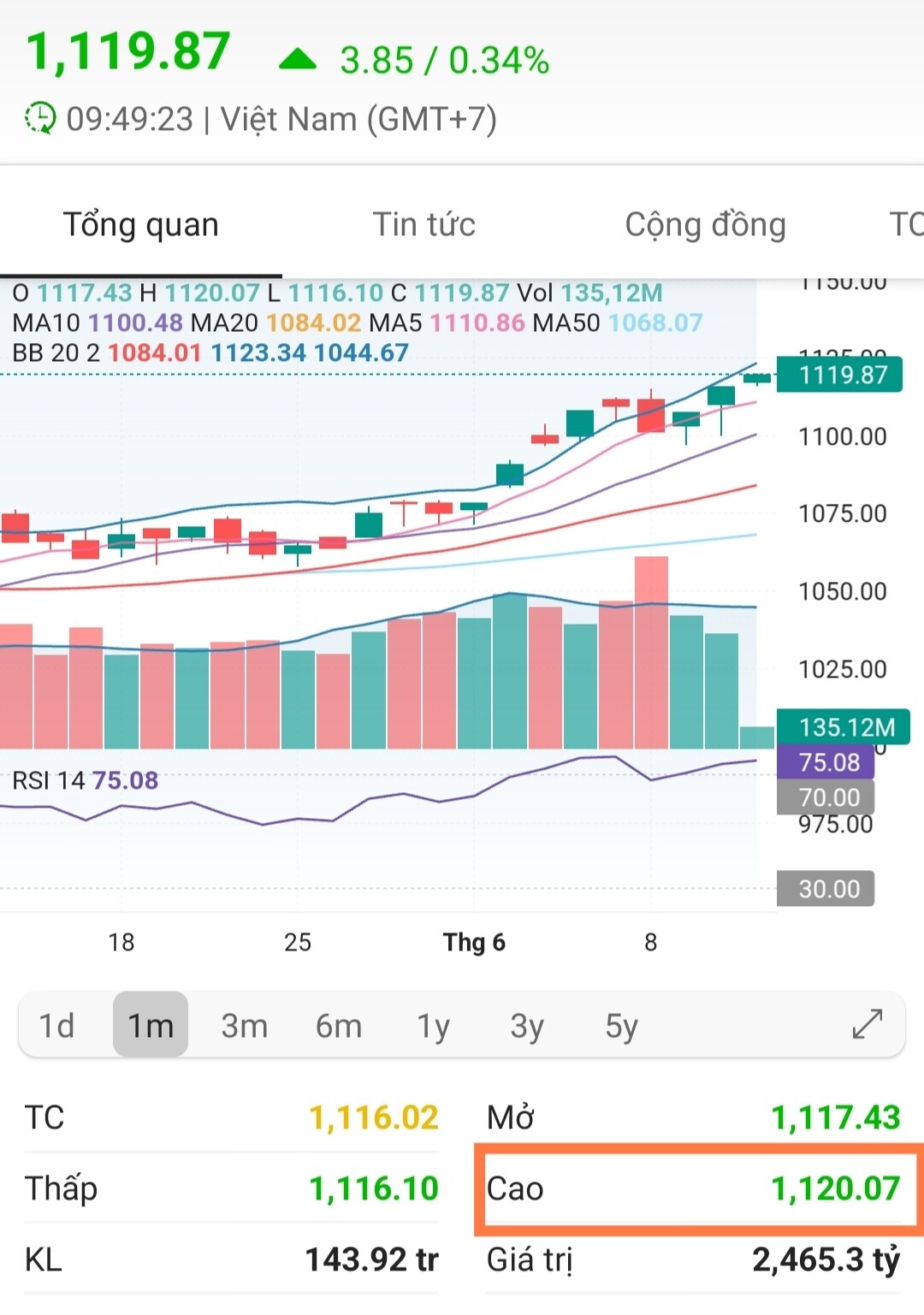Switch to the Tin tức tab
This screenshot has height=1315, width=924.
click(x=423, y=224)
